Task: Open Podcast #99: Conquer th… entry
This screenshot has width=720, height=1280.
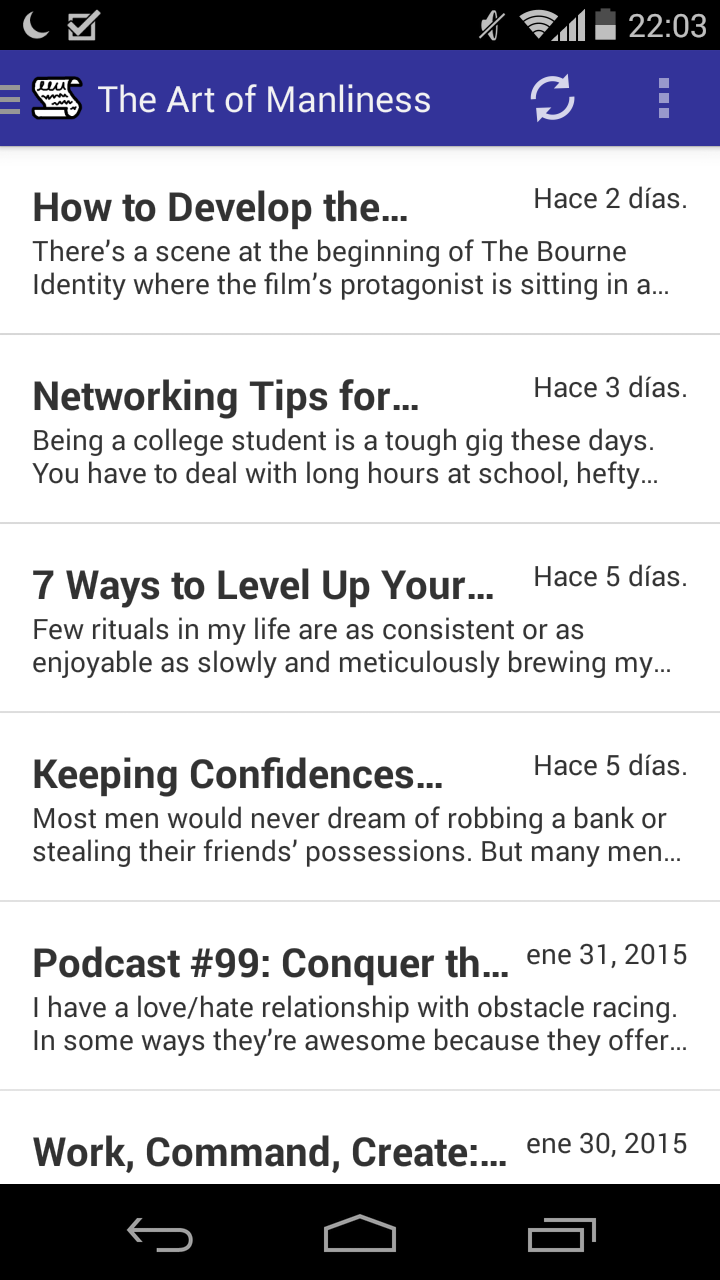Action: 360,996
